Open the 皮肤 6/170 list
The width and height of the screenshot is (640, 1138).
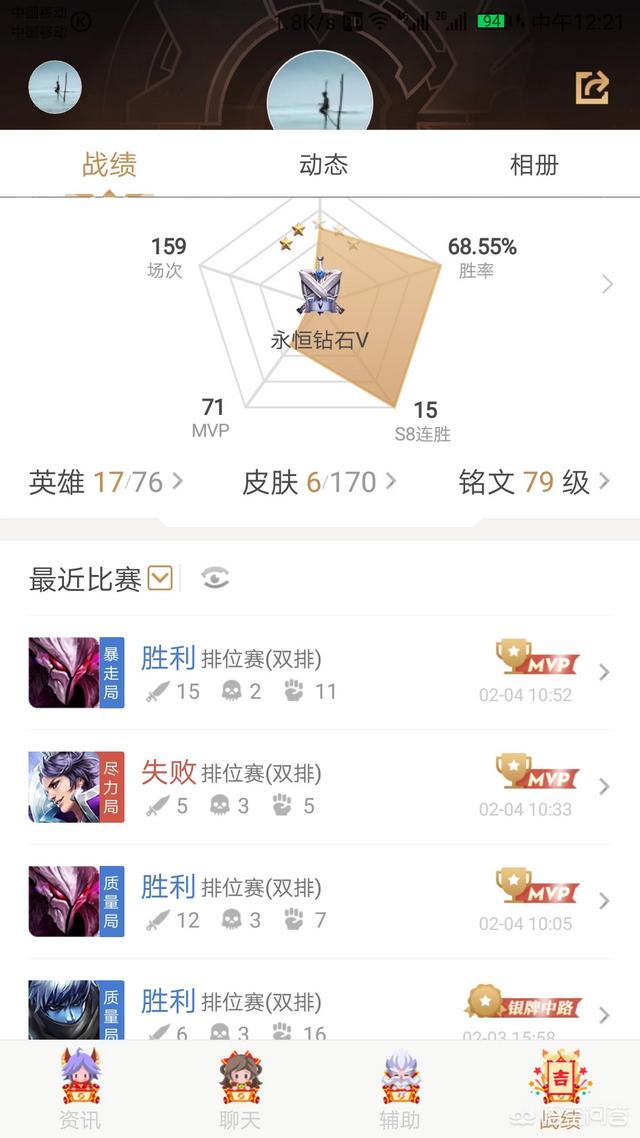pyautogui.click(x=319, y=482)
